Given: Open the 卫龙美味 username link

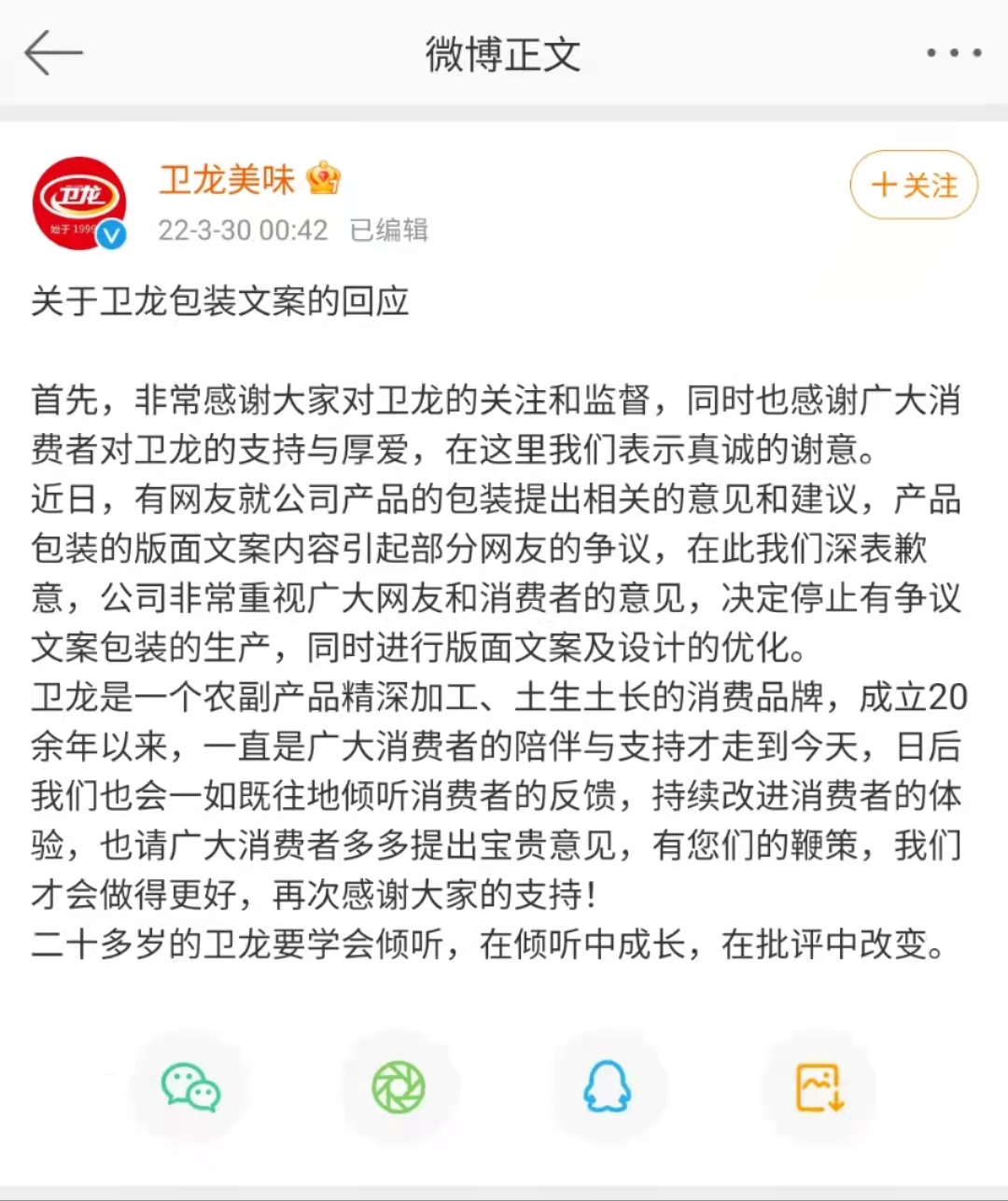Looking at the screenshot, I should click(x=227, y=179).
